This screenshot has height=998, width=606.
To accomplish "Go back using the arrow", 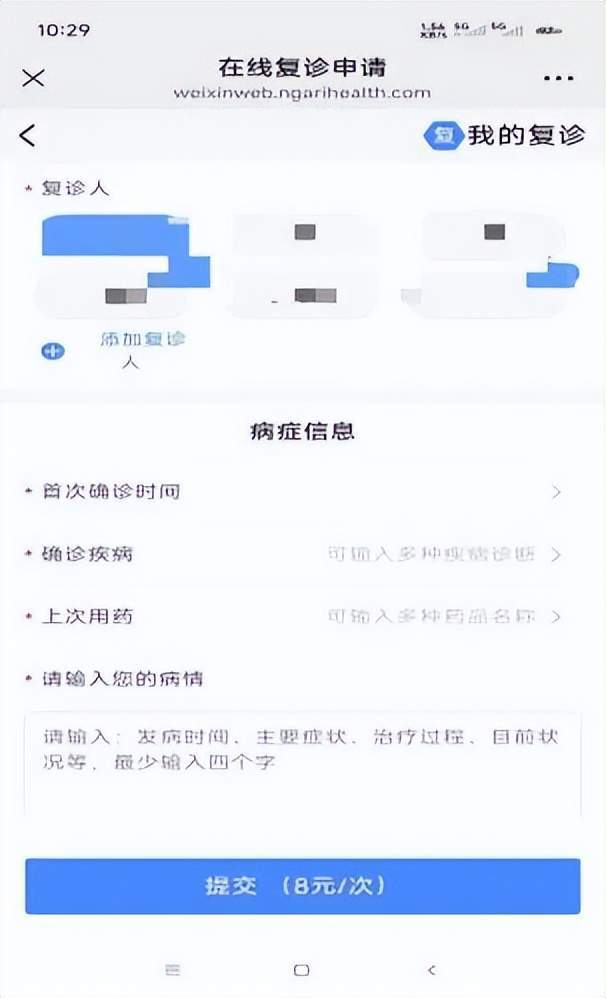I will (27, 135).
